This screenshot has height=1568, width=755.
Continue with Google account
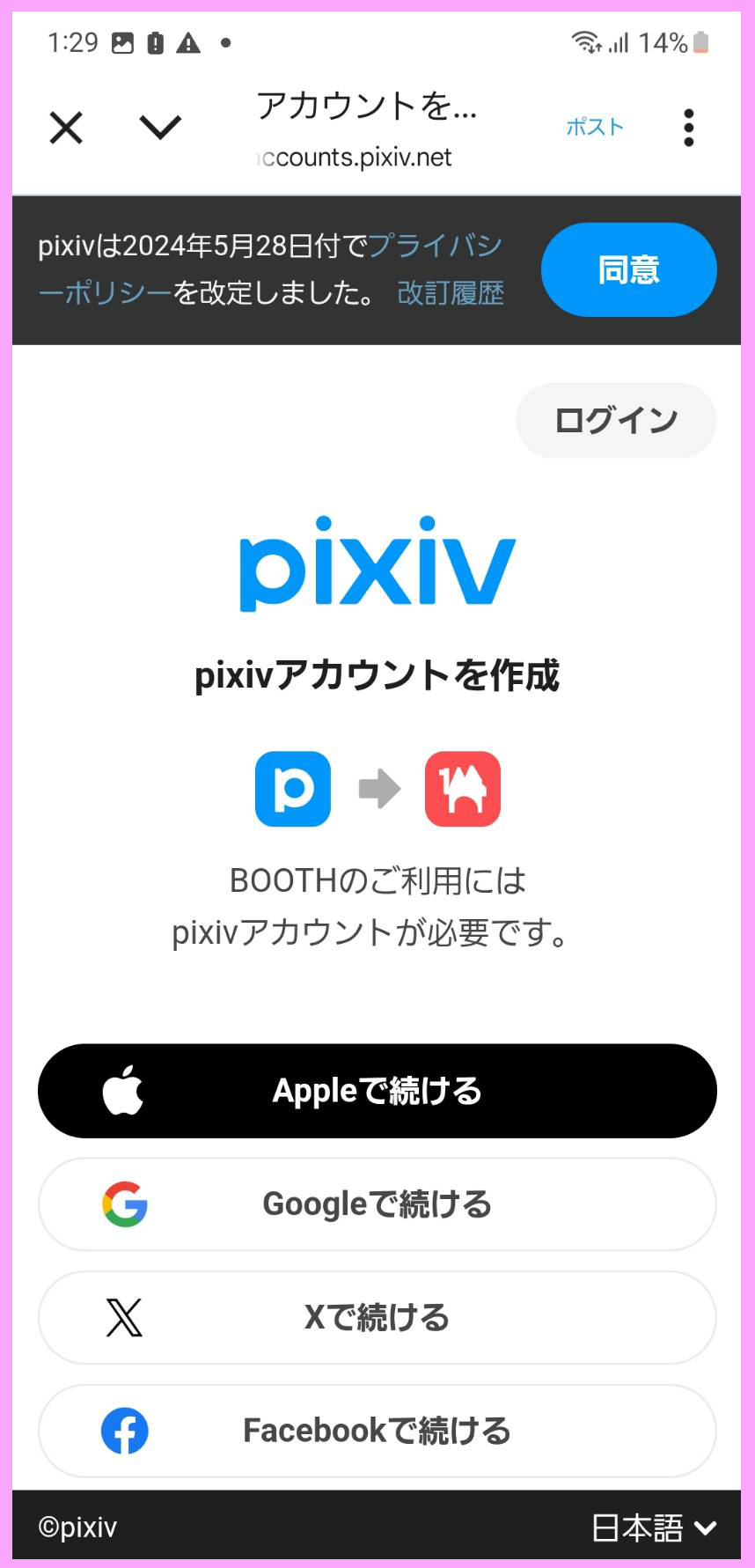tap(377, 1204)
